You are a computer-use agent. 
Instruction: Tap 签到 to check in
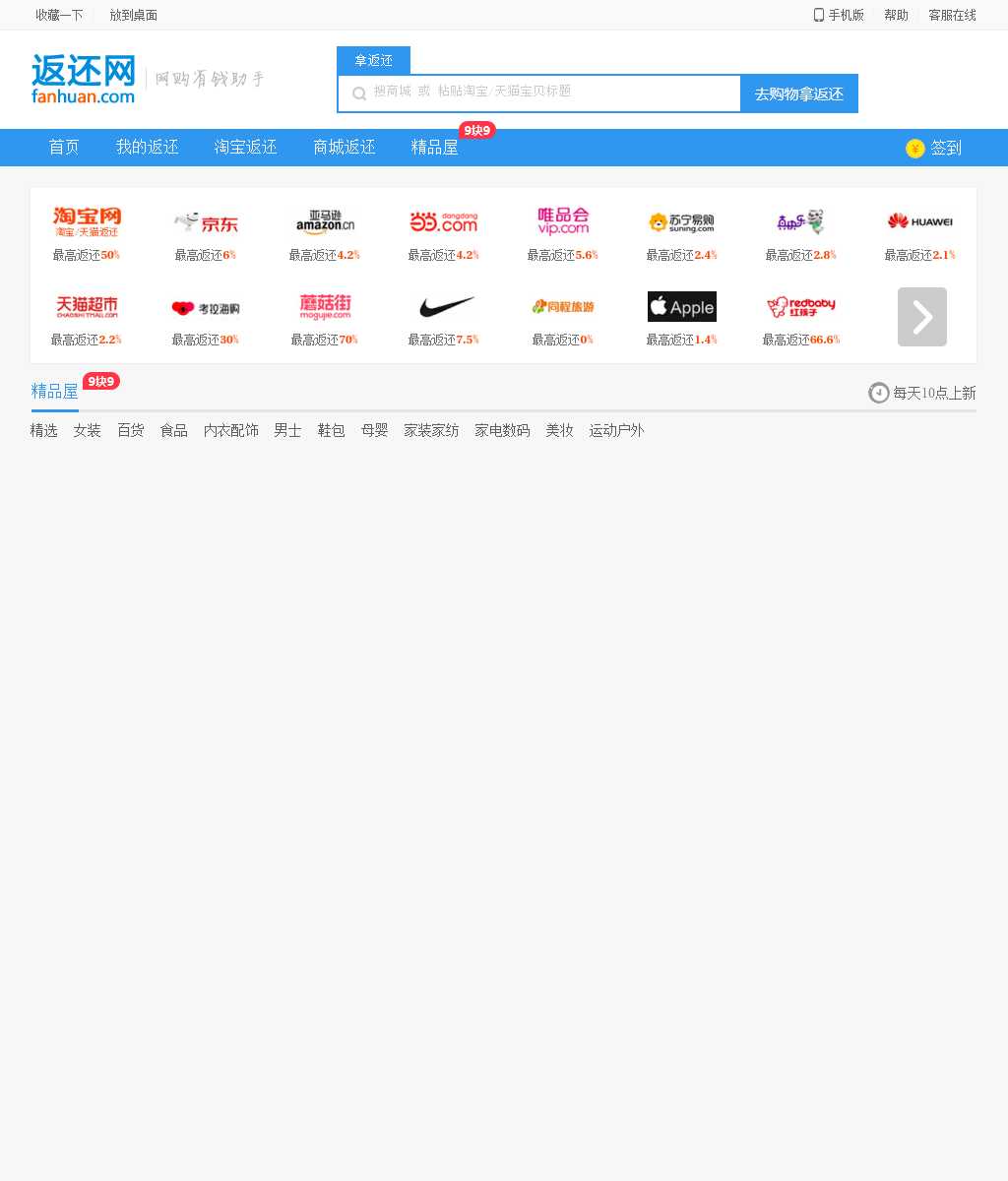click(934, 148)
